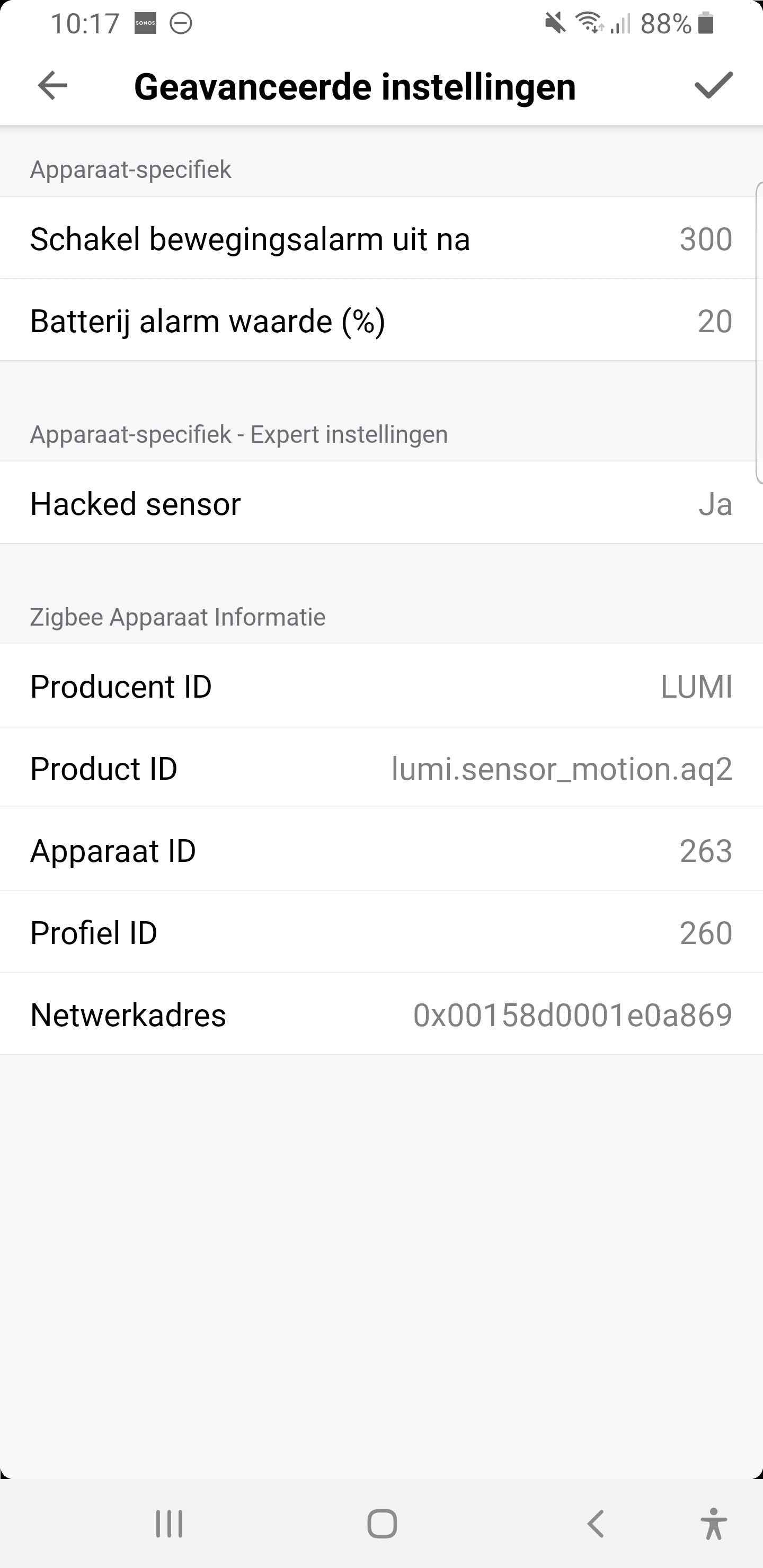Open the 'Hacked sensor' option
This screenshot has height=1568, width=763.
click(x=381, y=503)
